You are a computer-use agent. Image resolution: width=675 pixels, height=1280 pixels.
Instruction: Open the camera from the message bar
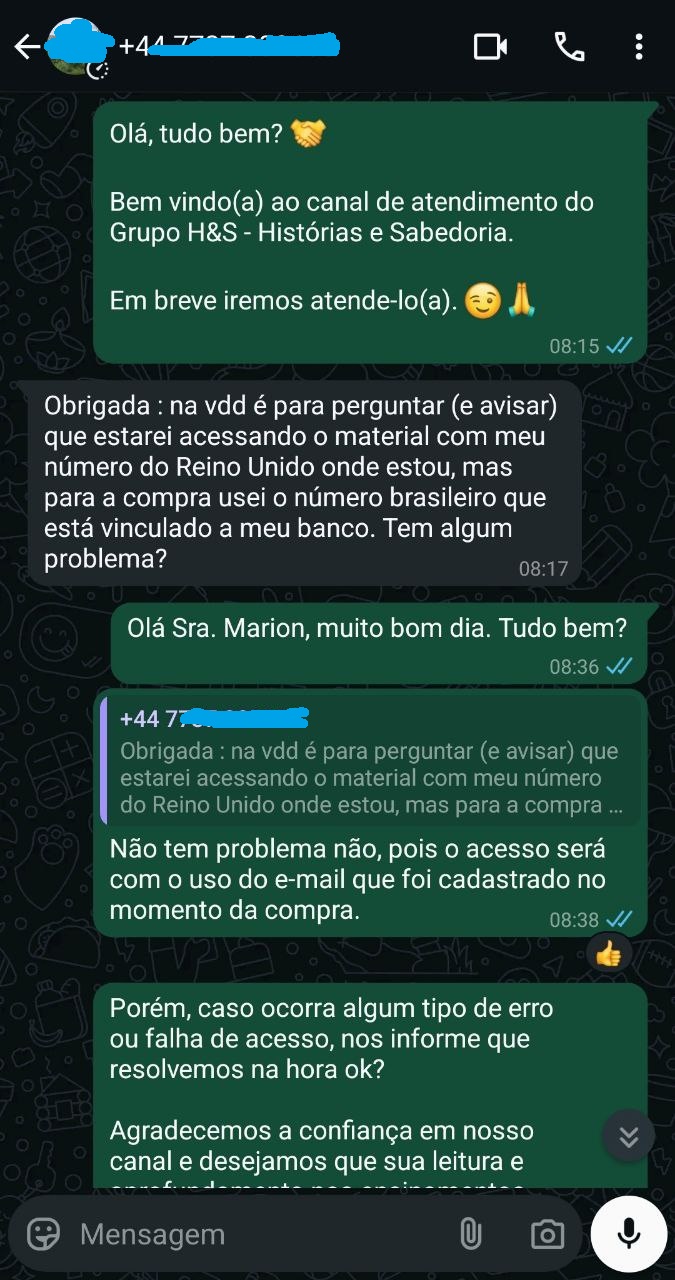[547, 1234]
